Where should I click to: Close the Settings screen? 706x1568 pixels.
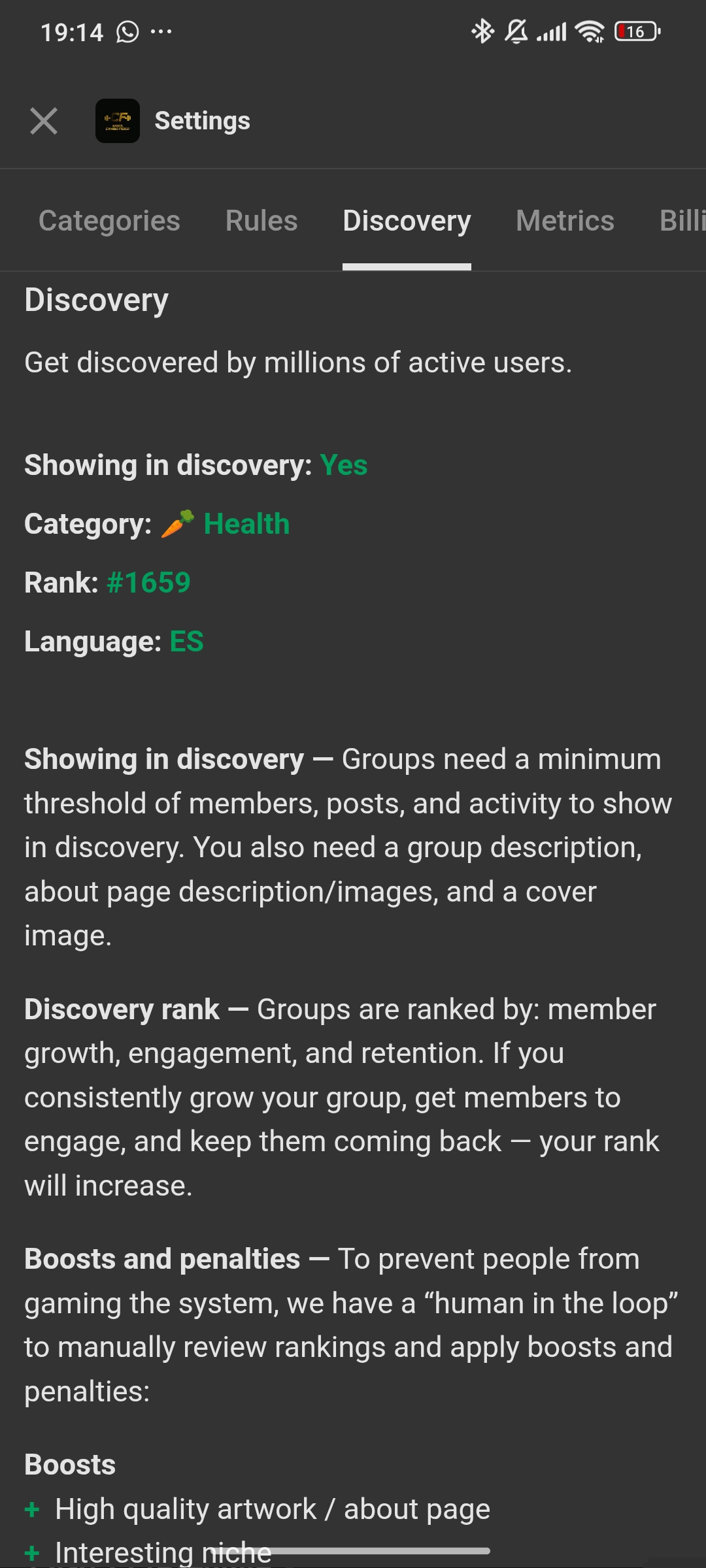pyautogui.click(x=44, y=121)
